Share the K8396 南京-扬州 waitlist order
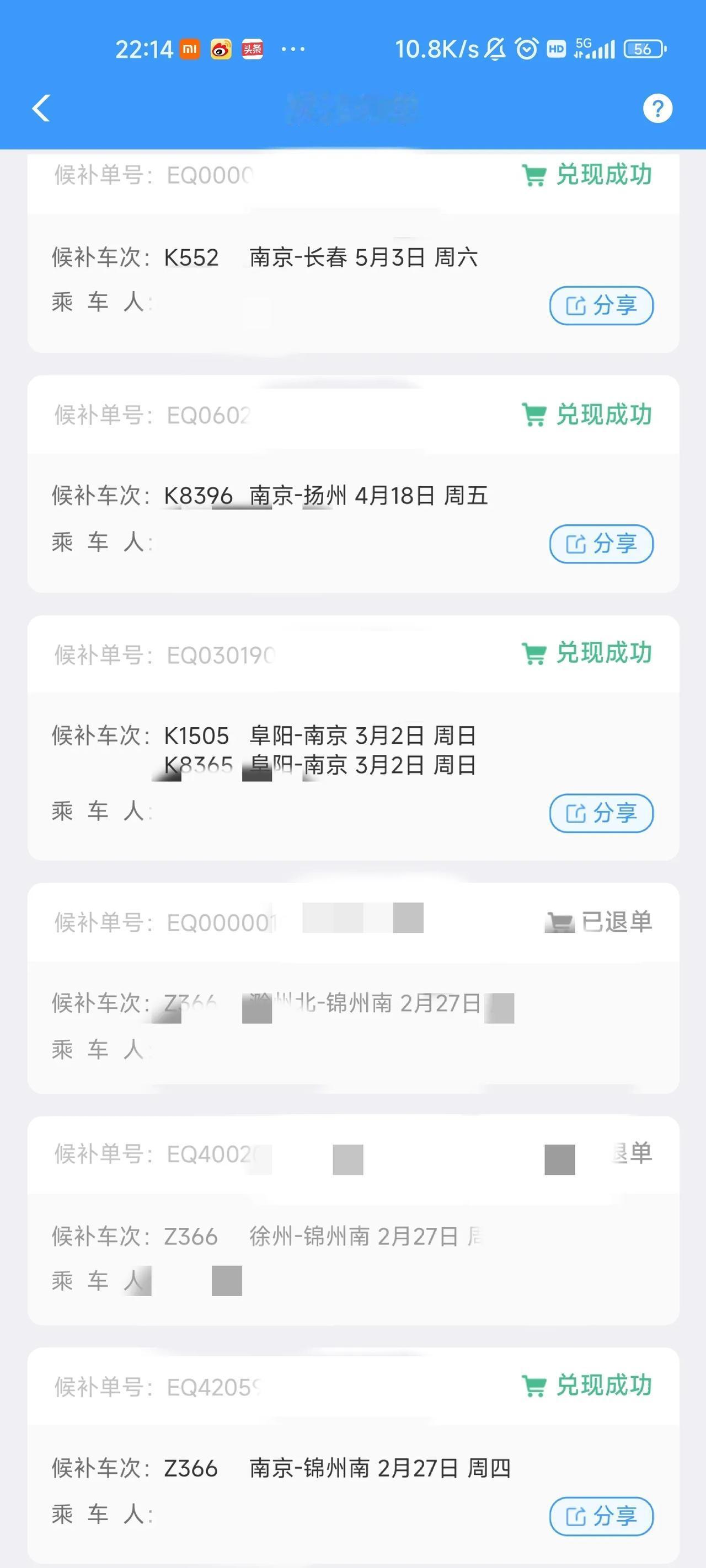This screenshot has width=706, height=1568. point(601,544)
